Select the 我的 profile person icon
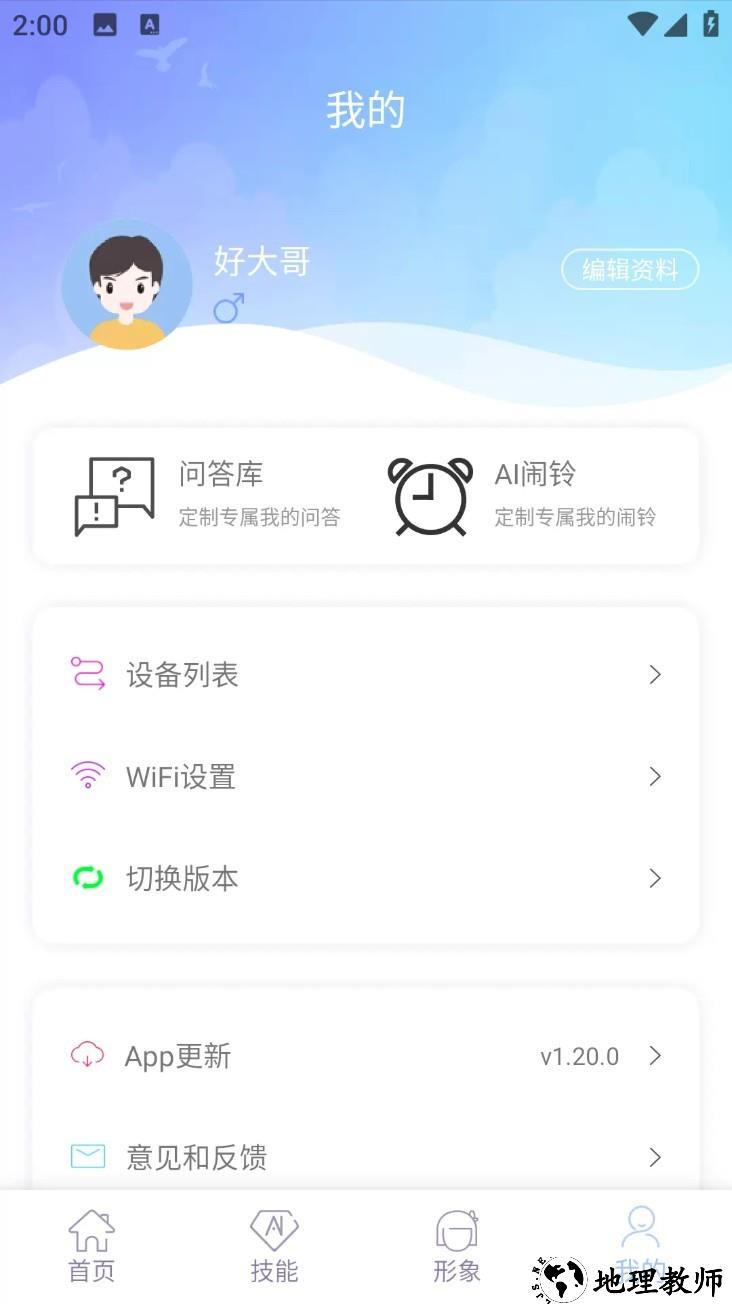This screenshot has height=1304, width=732. point(640,1225)
